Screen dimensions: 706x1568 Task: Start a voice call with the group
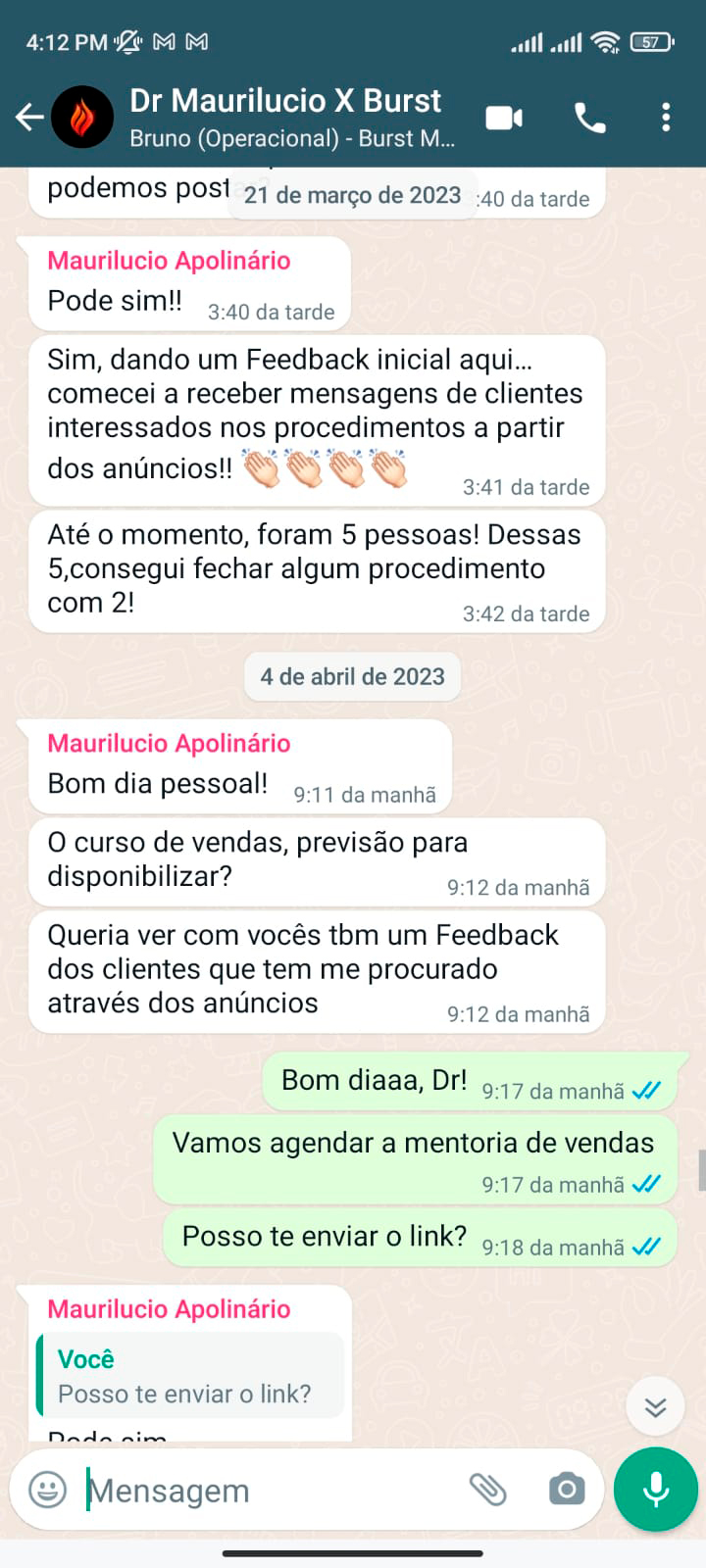pyautogui.click(x=589, y=118)
